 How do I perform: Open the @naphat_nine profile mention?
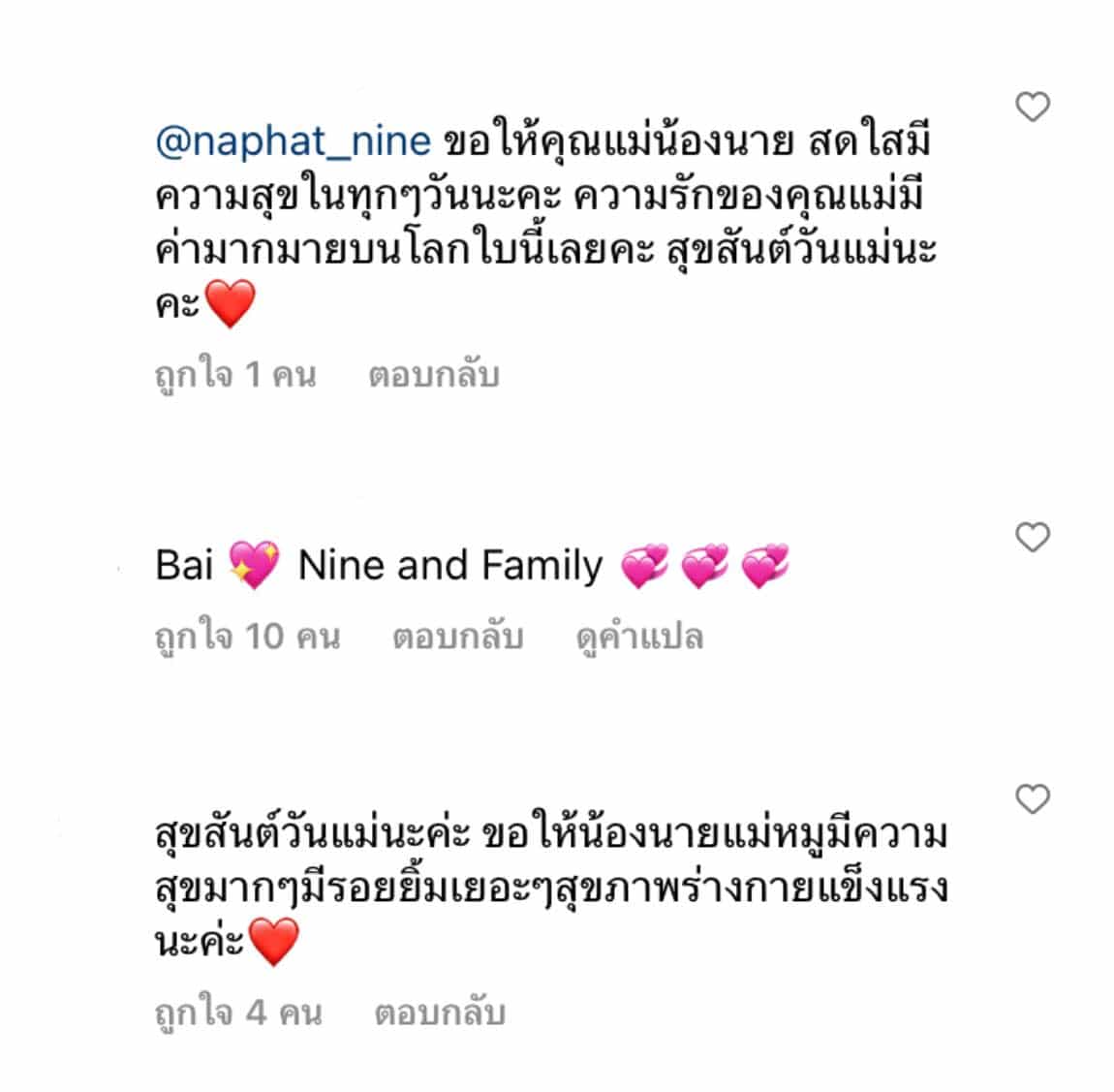[293, 142]
